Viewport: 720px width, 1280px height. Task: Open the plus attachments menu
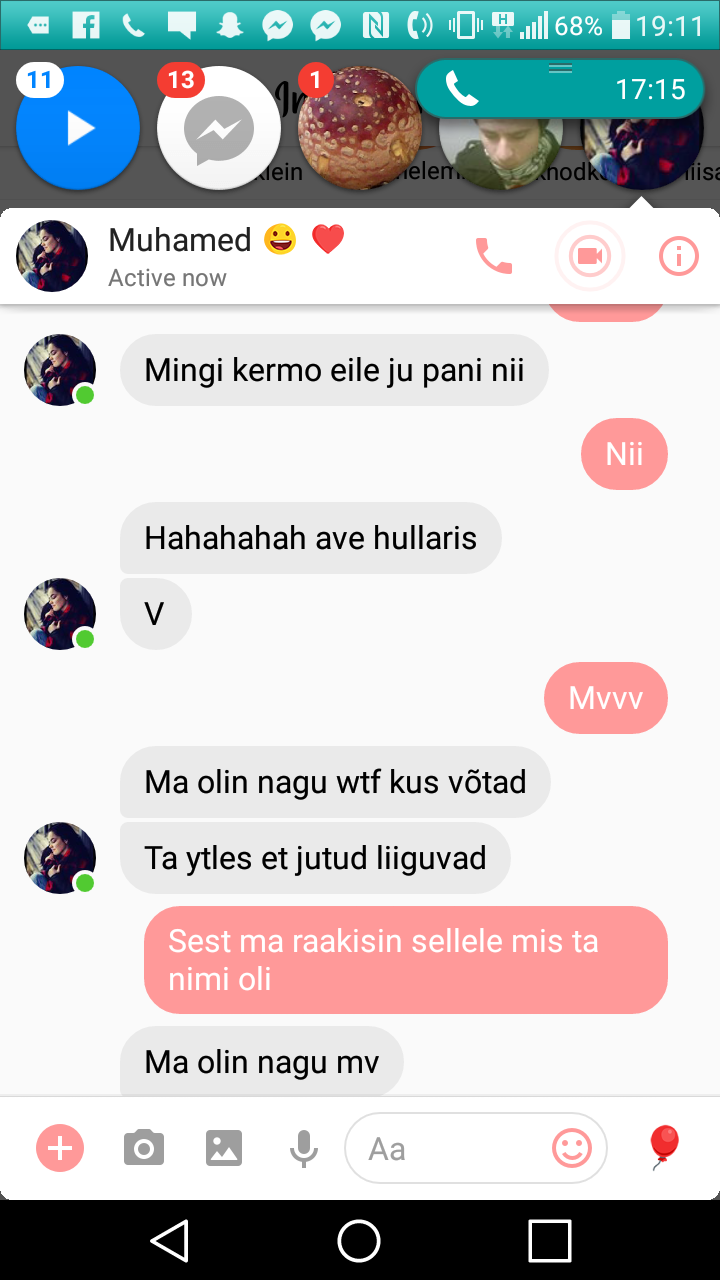(x=61, y=1148)
